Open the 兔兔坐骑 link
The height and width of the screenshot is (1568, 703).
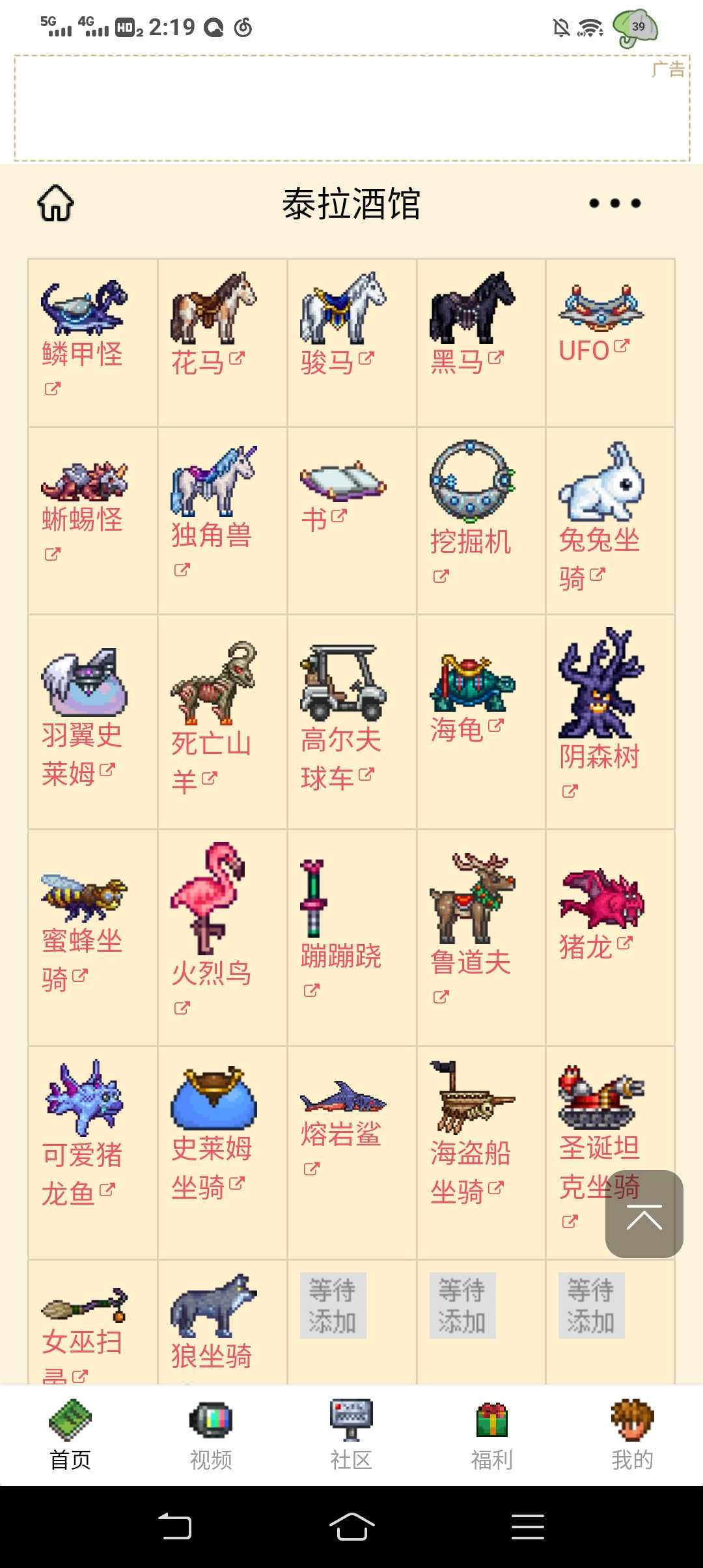click(x=599, y=540)
